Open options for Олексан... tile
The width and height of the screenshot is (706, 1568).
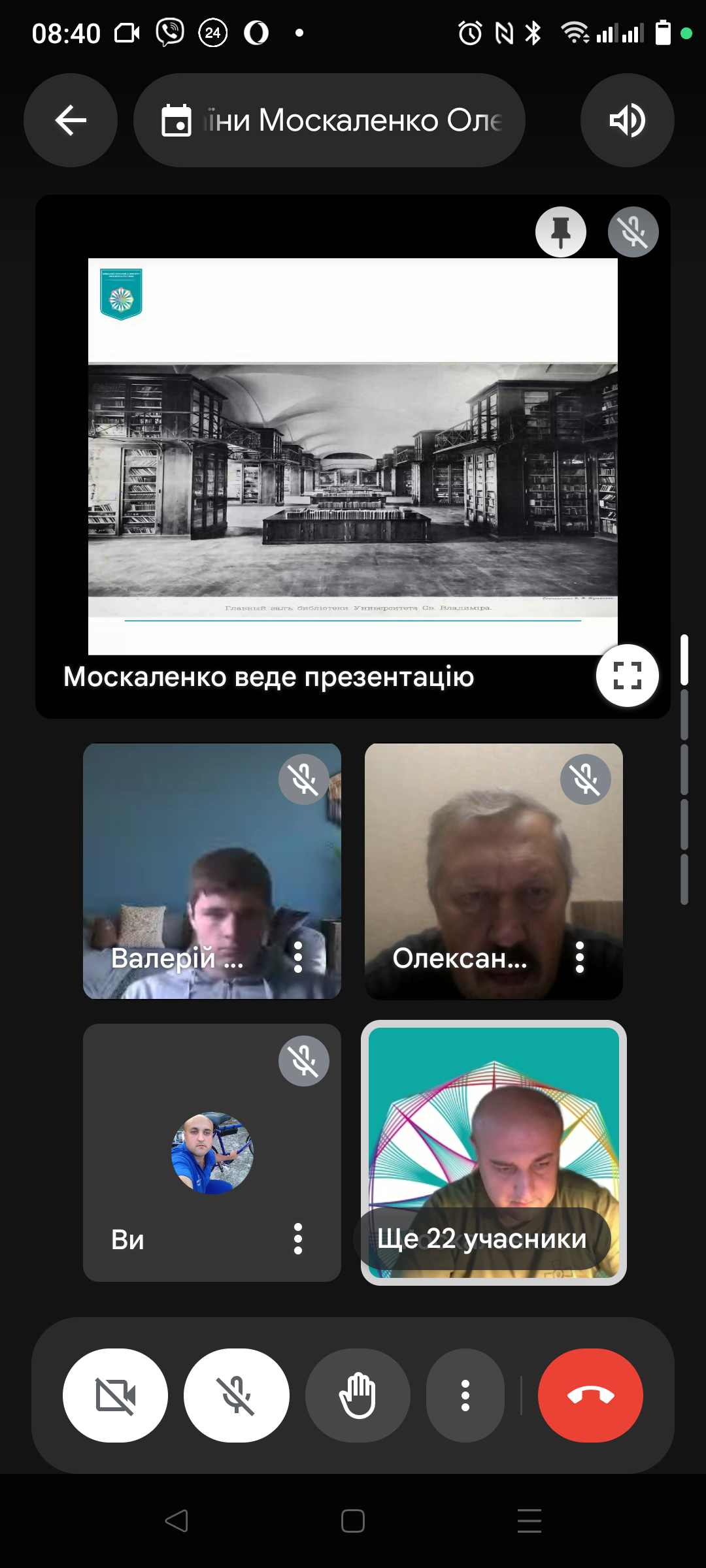point(579,957)
